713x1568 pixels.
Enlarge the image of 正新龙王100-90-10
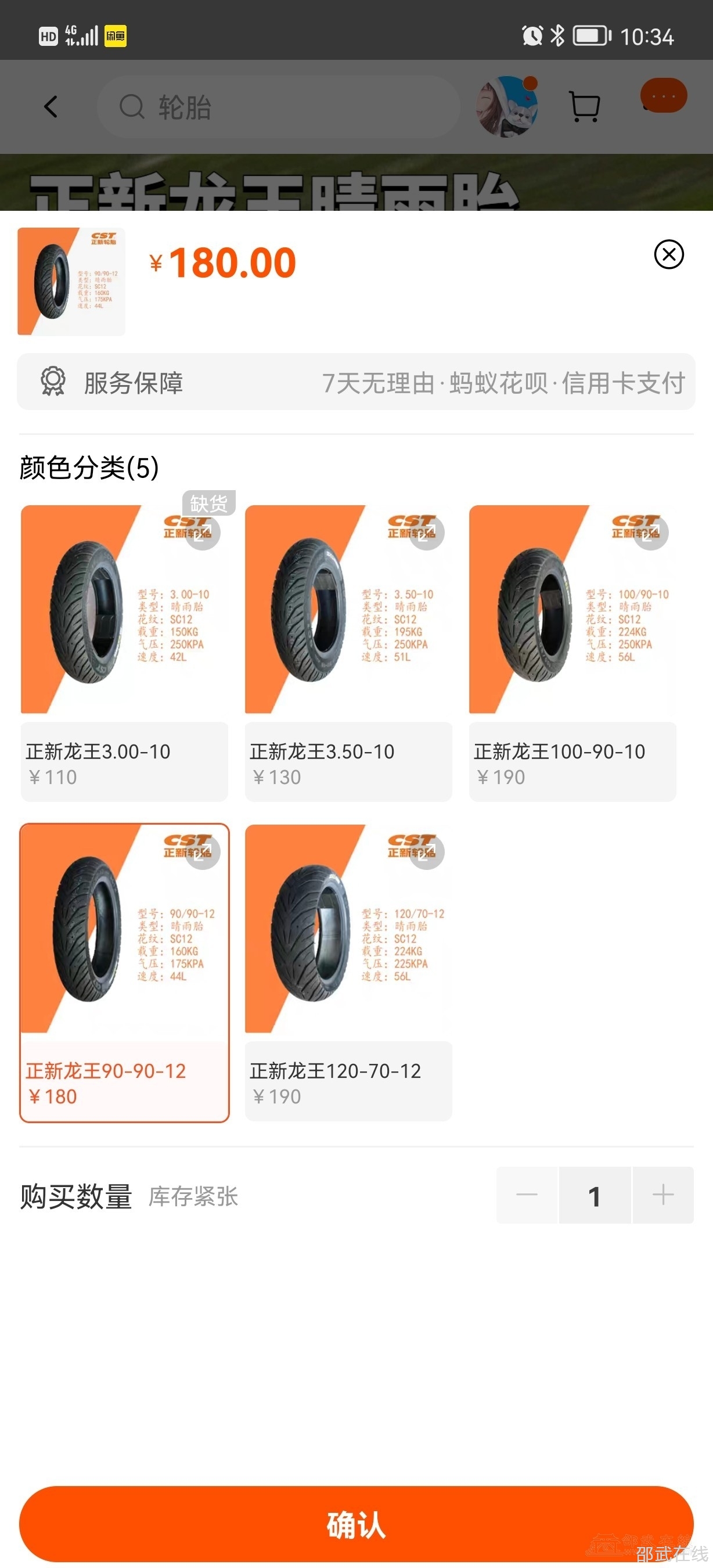click(x=650, y=533)
